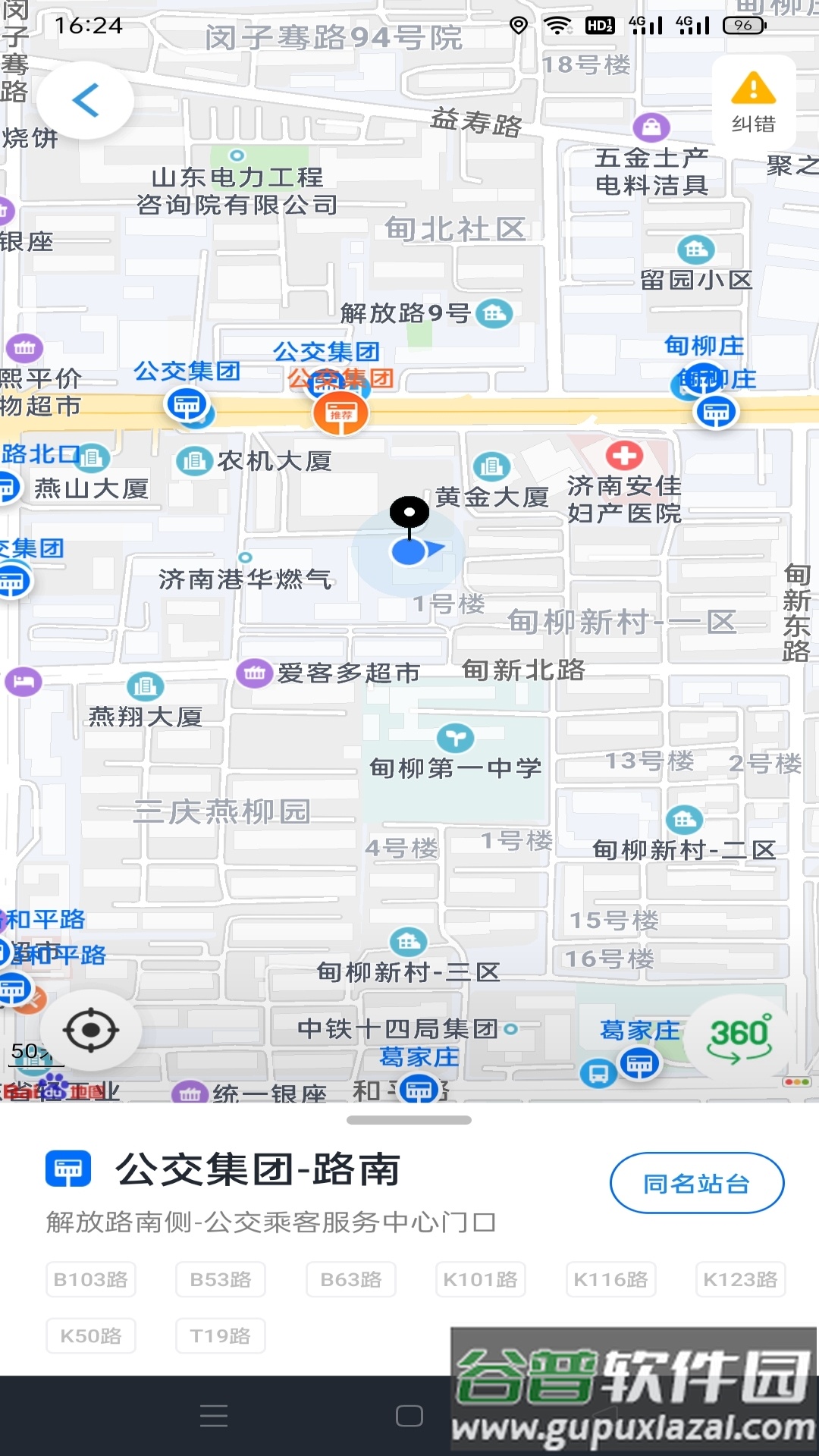
Task: Select bus route B103路
Action: coord(90,1279)
